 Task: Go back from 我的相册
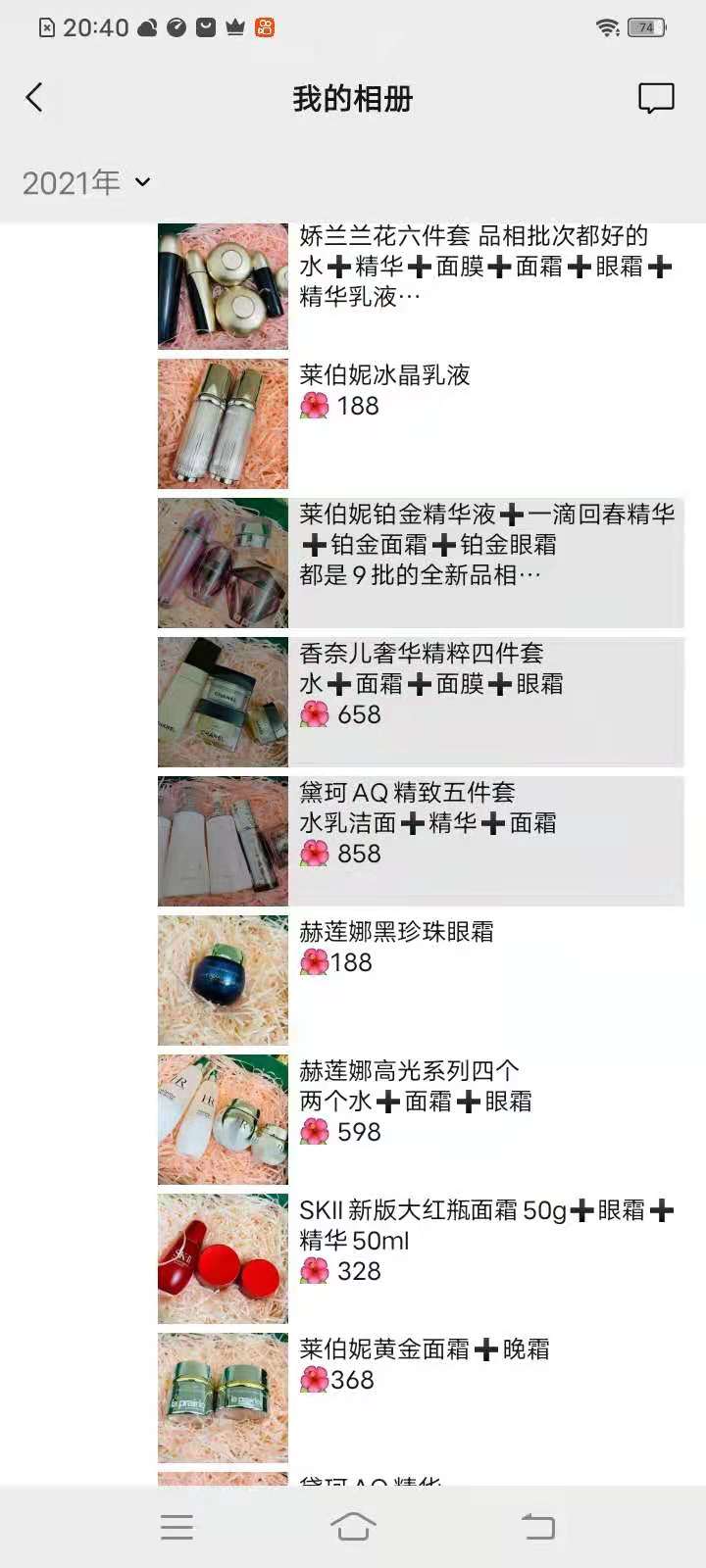point(34,97)
